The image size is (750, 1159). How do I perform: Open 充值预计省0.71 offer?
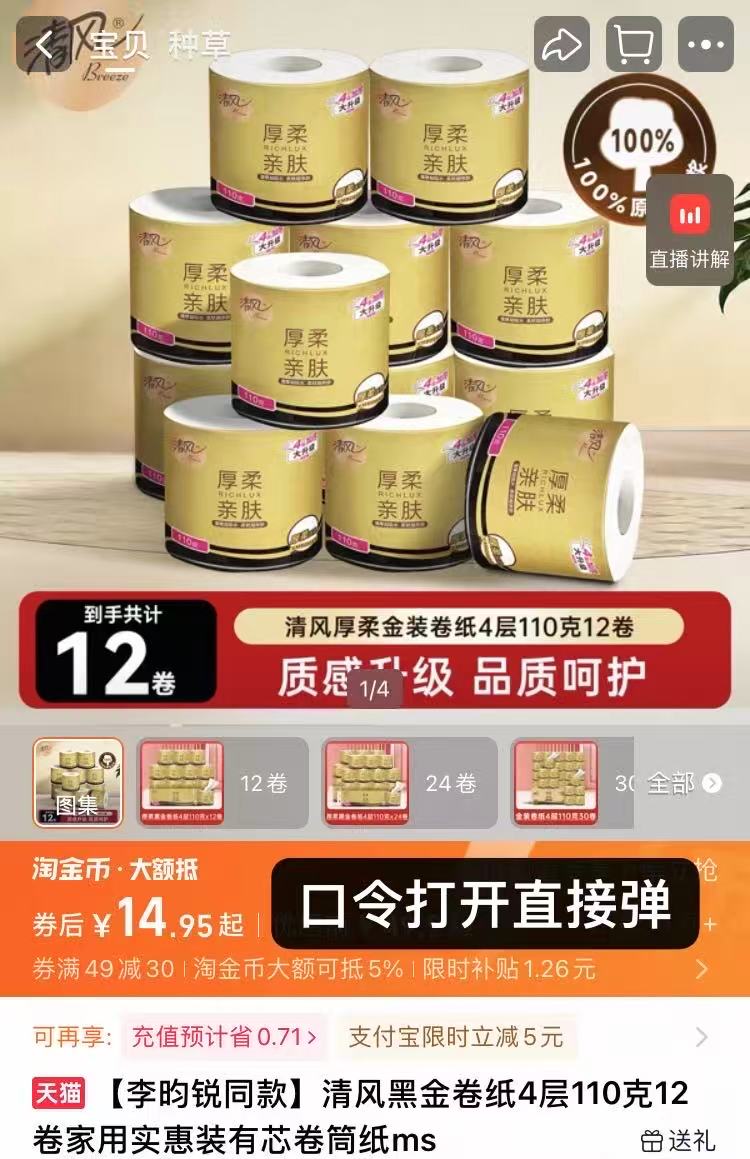[225, 1036]
